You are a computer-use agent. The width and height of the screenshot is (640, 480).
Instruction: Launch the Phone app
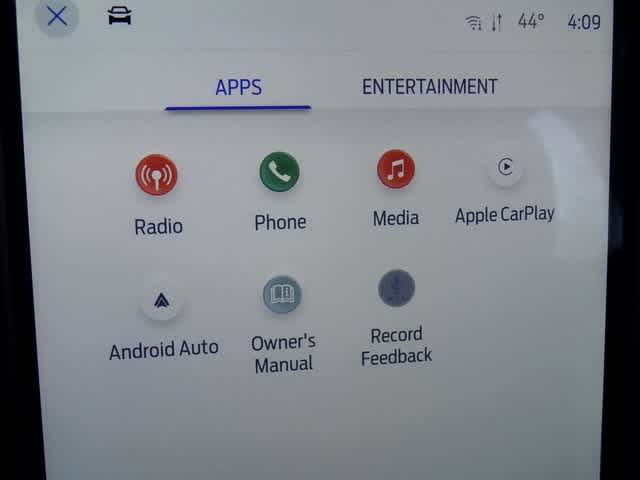(279, 172)
